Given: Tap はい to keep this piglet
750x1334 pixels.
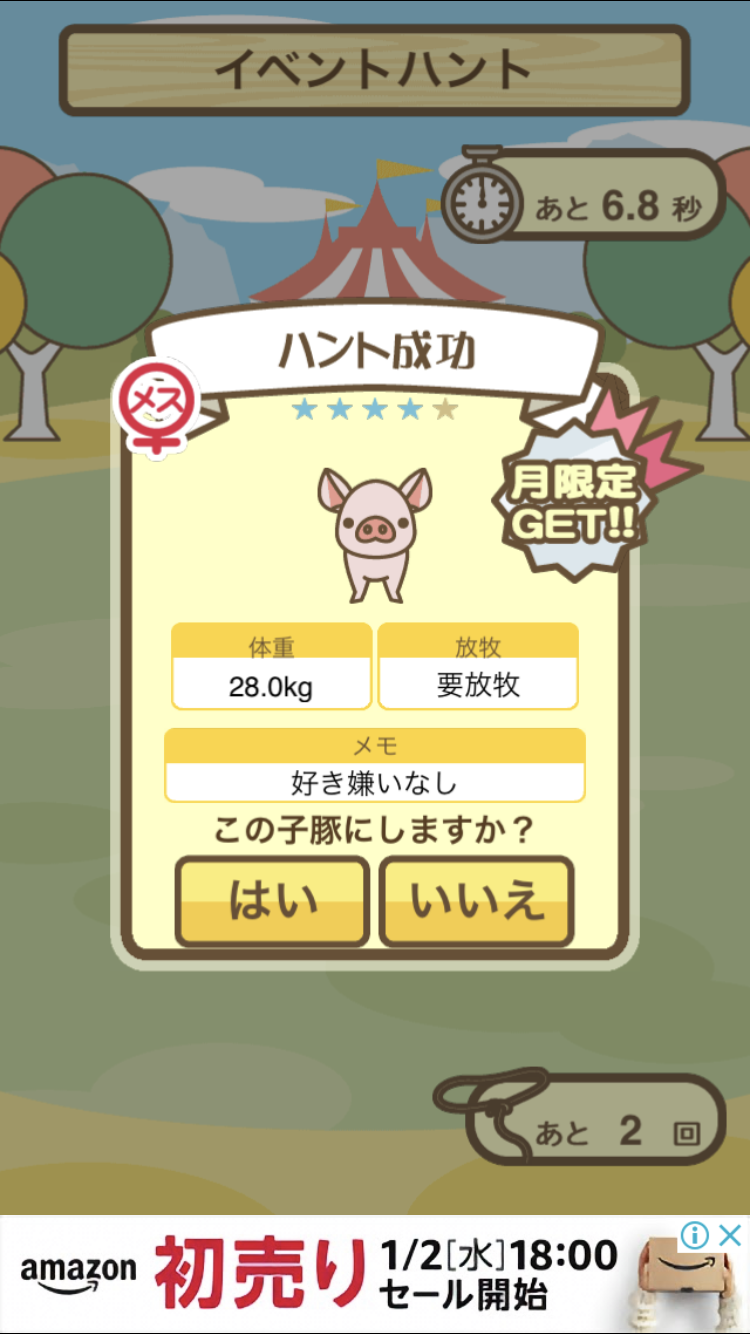Looking at the screenshot, I should 272,901.
